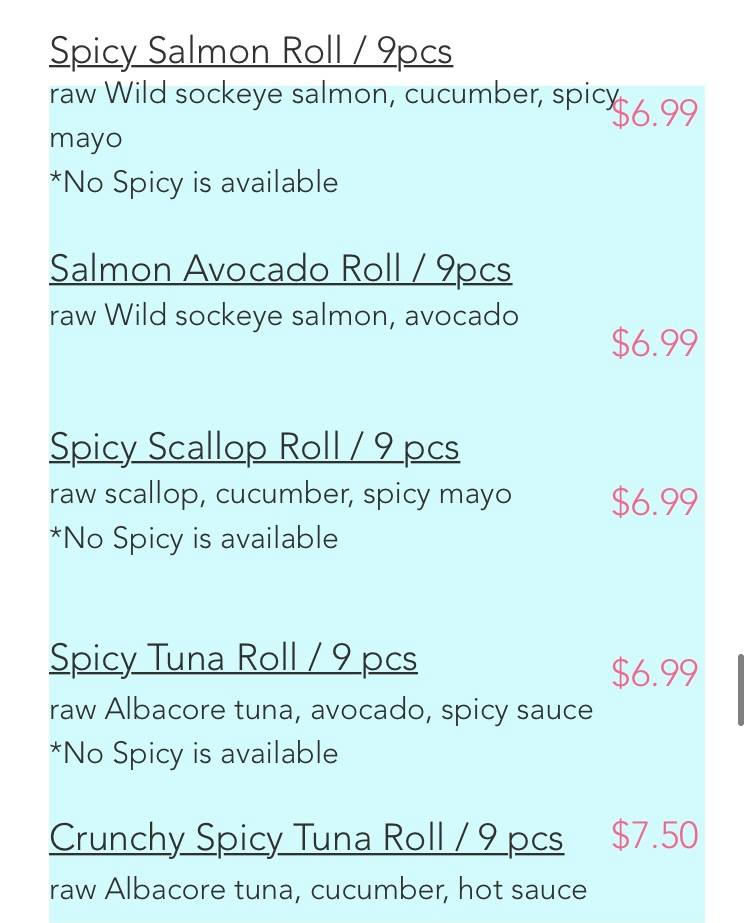Select the Salmon Avocado Roll link
Image resolution: width=750 pixels, height=923 pixels.
[280, 269]
